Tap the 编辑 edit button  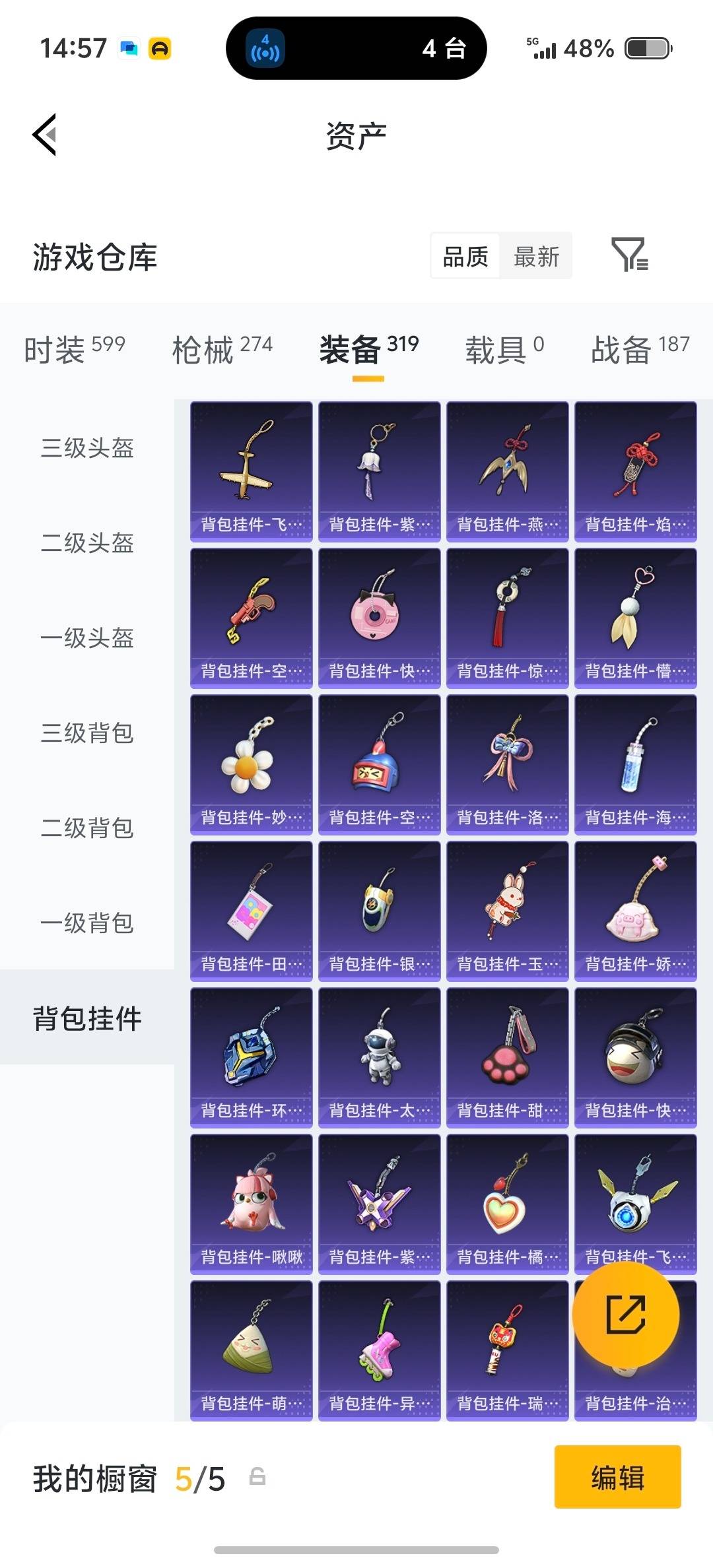(x=618, y=1478)
